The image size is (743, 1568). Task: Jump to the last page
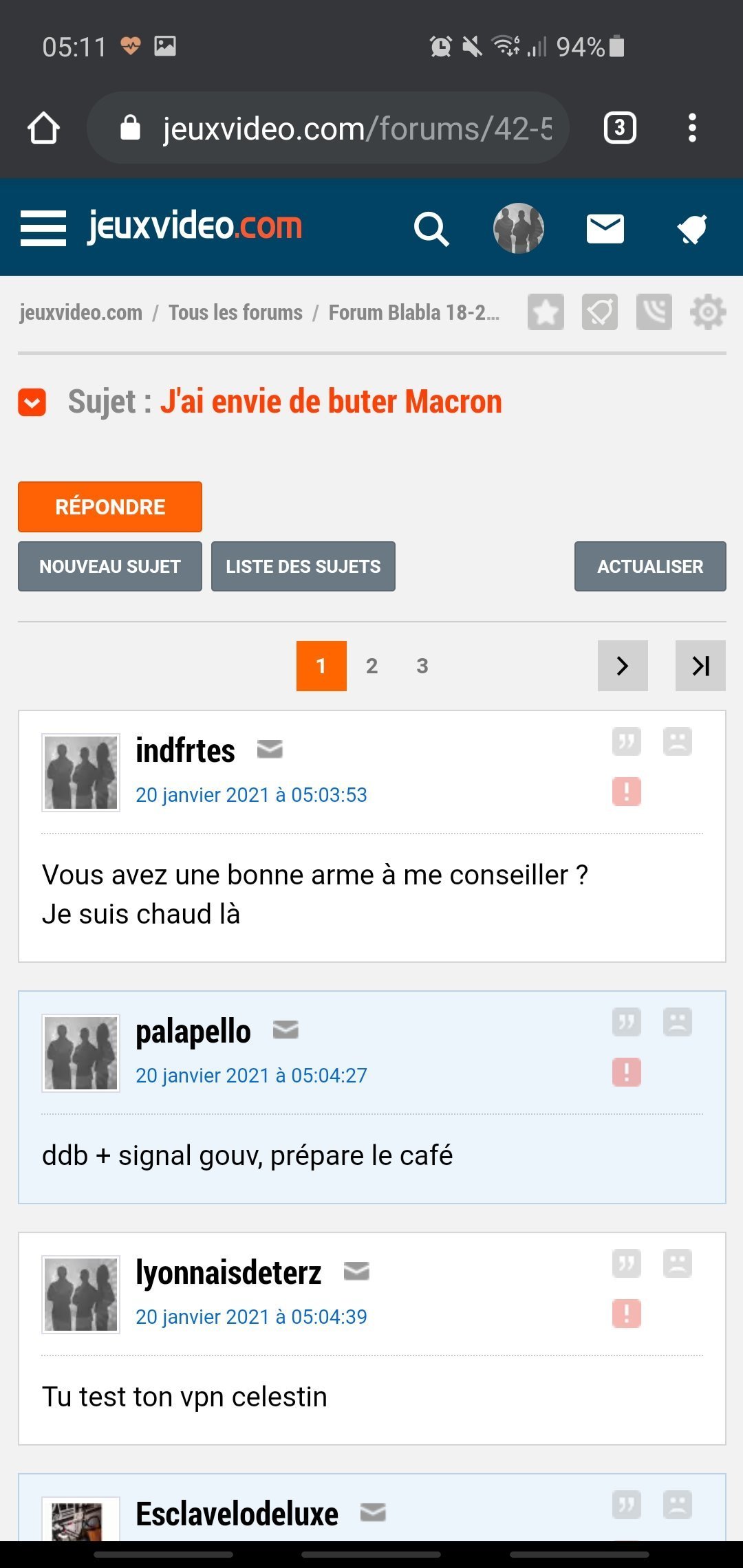tap(700, 666)
